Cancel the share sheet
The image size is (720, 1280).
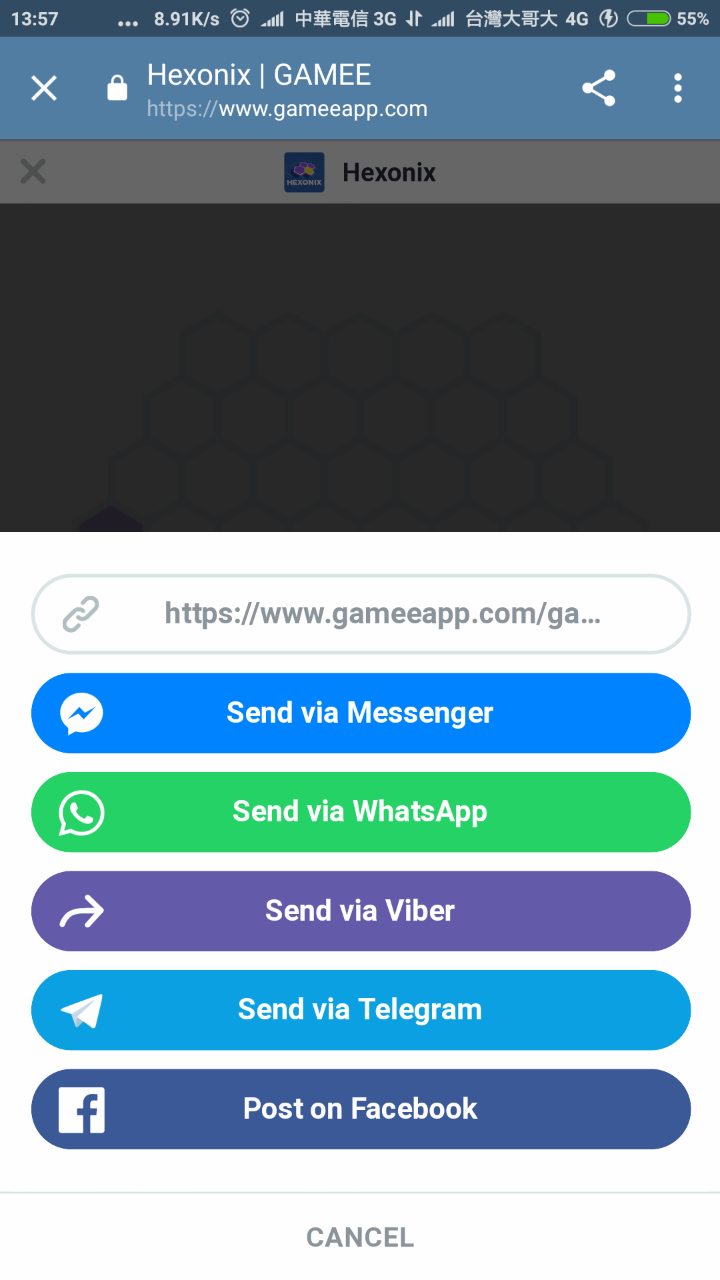click(x=360, y=1237)
